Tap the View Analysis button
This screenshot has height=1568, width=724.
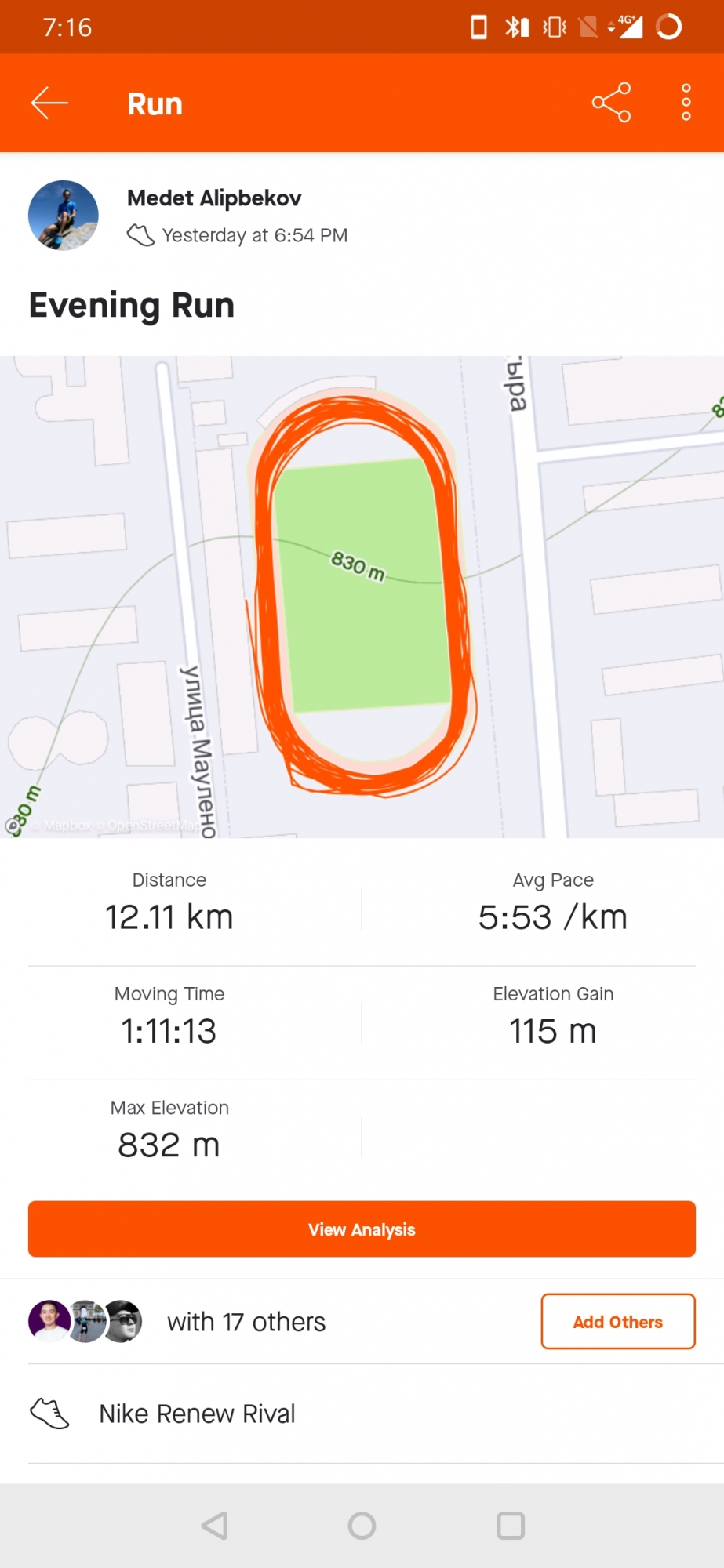tap(362, 1229)
